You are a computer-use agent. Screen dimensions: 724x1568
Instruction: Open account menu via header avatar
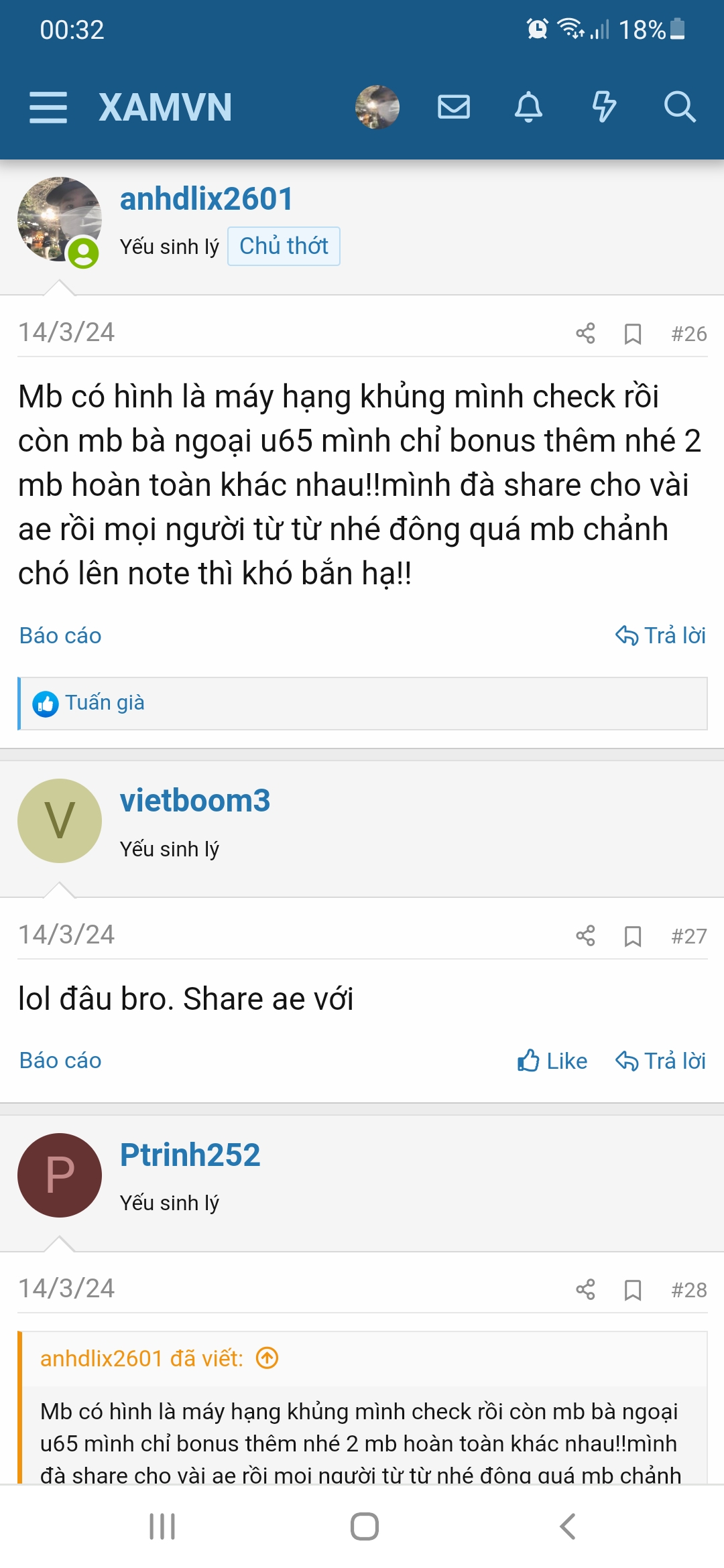pos(377,107)
